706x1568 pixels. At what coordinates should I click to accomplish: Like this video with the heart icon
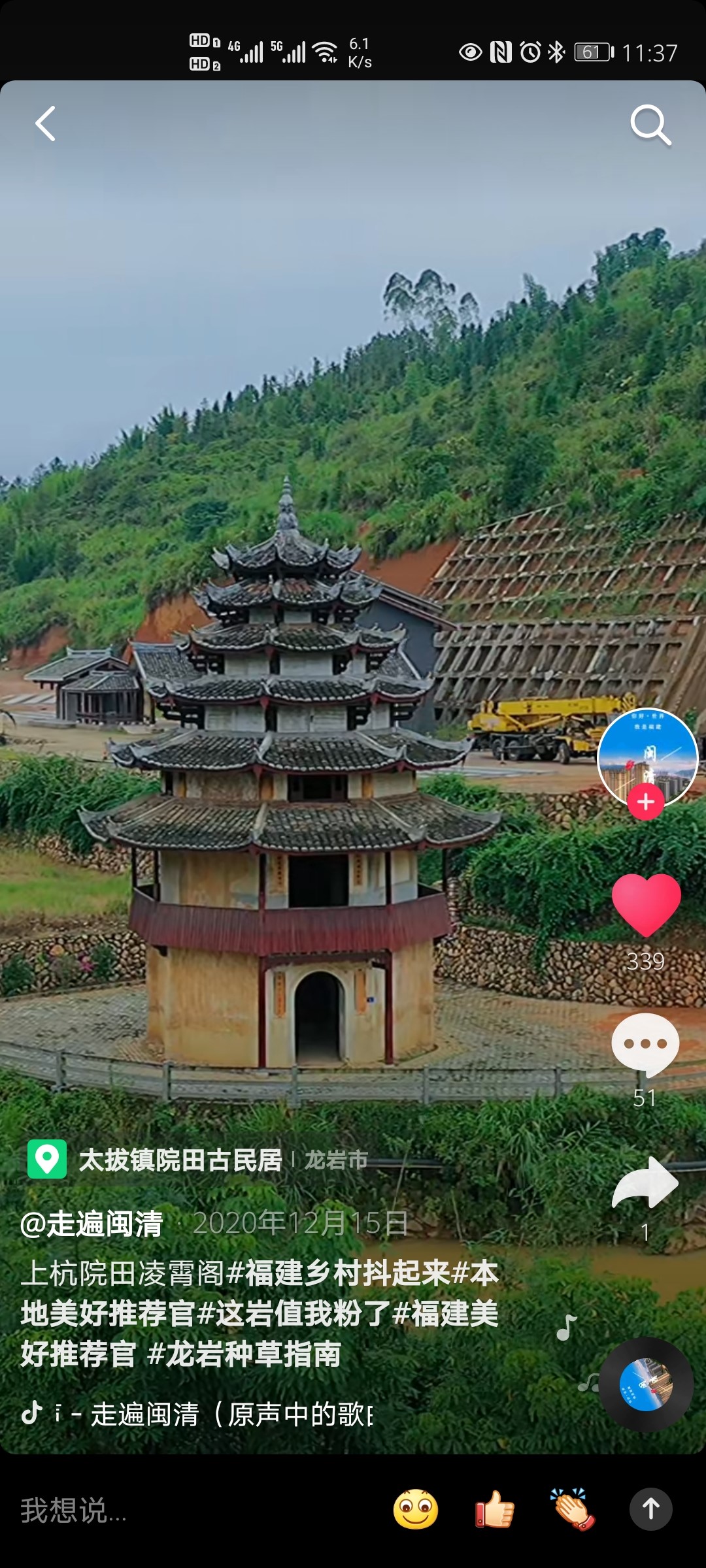coord(646,904)
